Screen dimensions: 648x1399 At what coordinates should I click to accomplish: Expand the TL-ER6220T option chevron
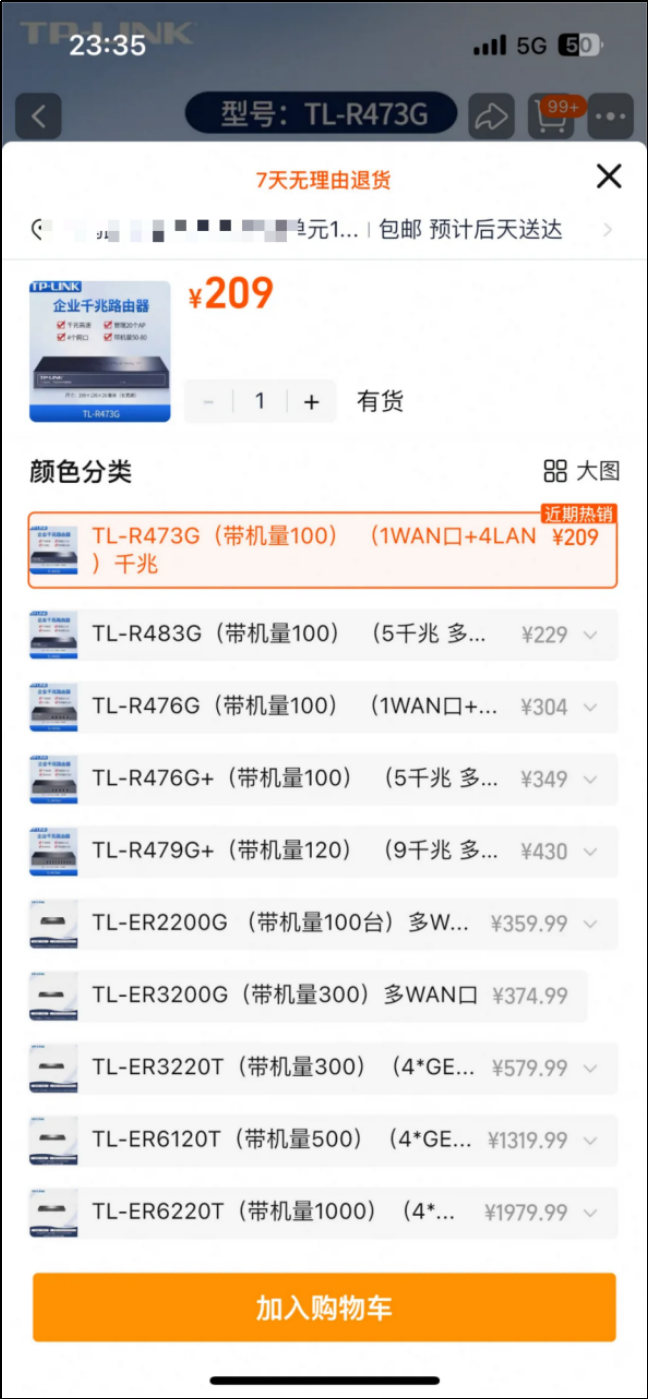tap(591, 1212)
